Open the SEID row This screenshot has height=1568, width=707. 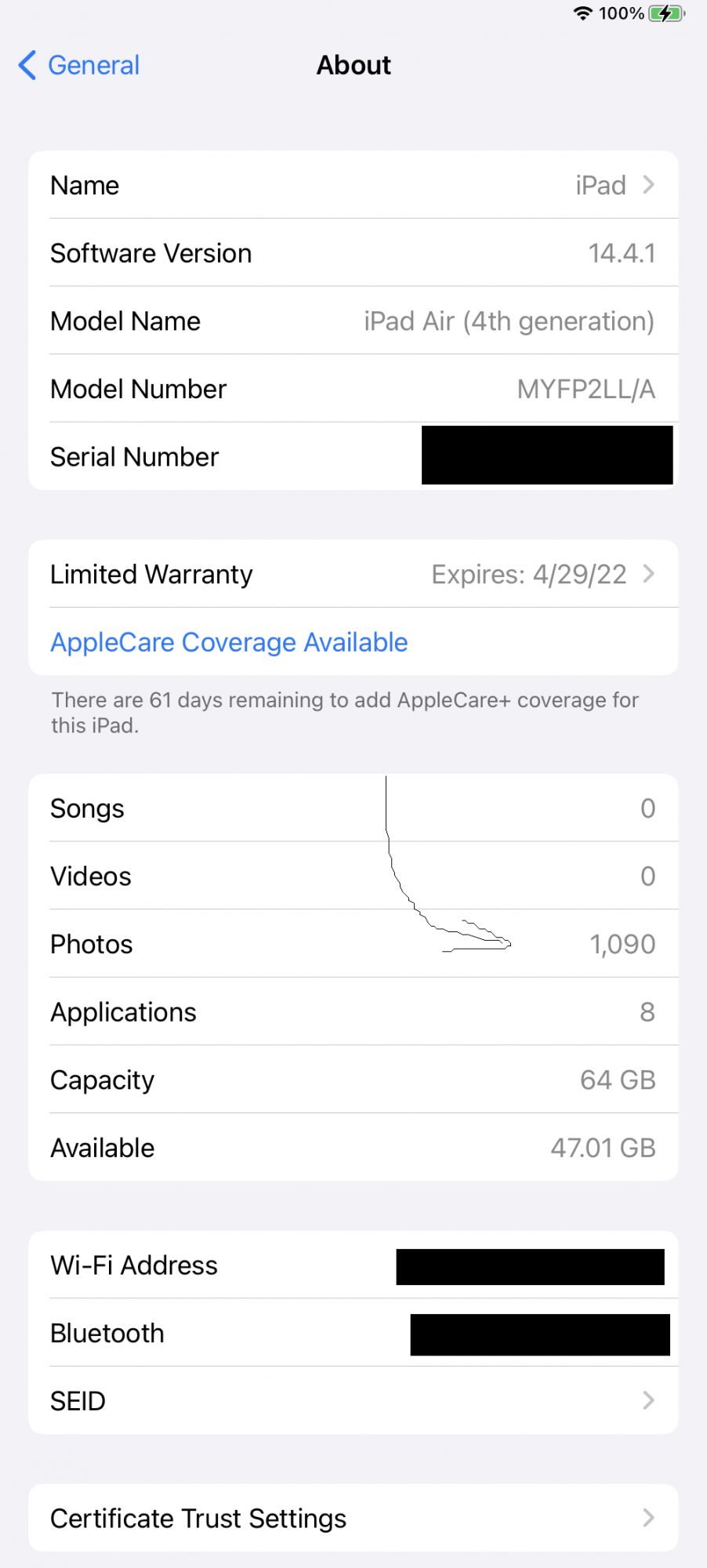[353, 1400]
